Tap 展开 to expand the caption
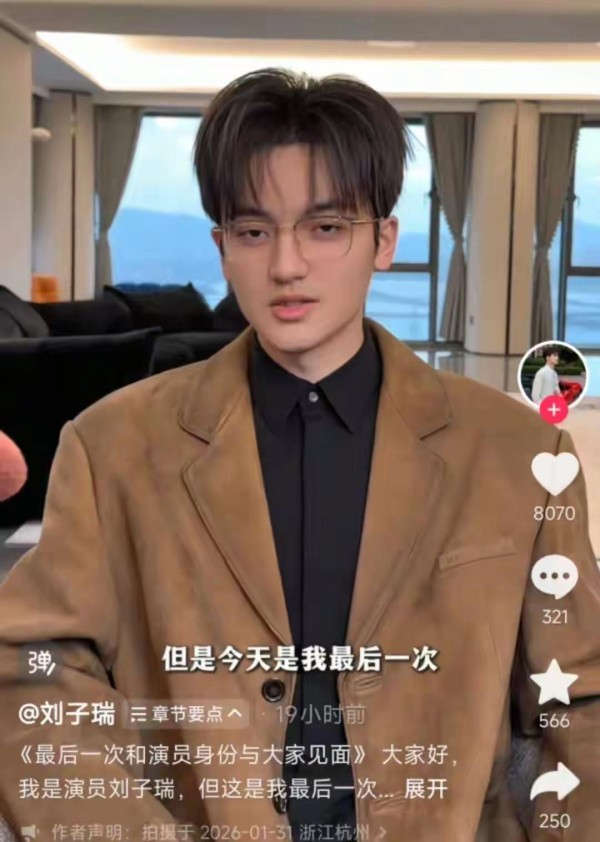Viewport: 600px width, 842px height. click(x=426, y=789)
